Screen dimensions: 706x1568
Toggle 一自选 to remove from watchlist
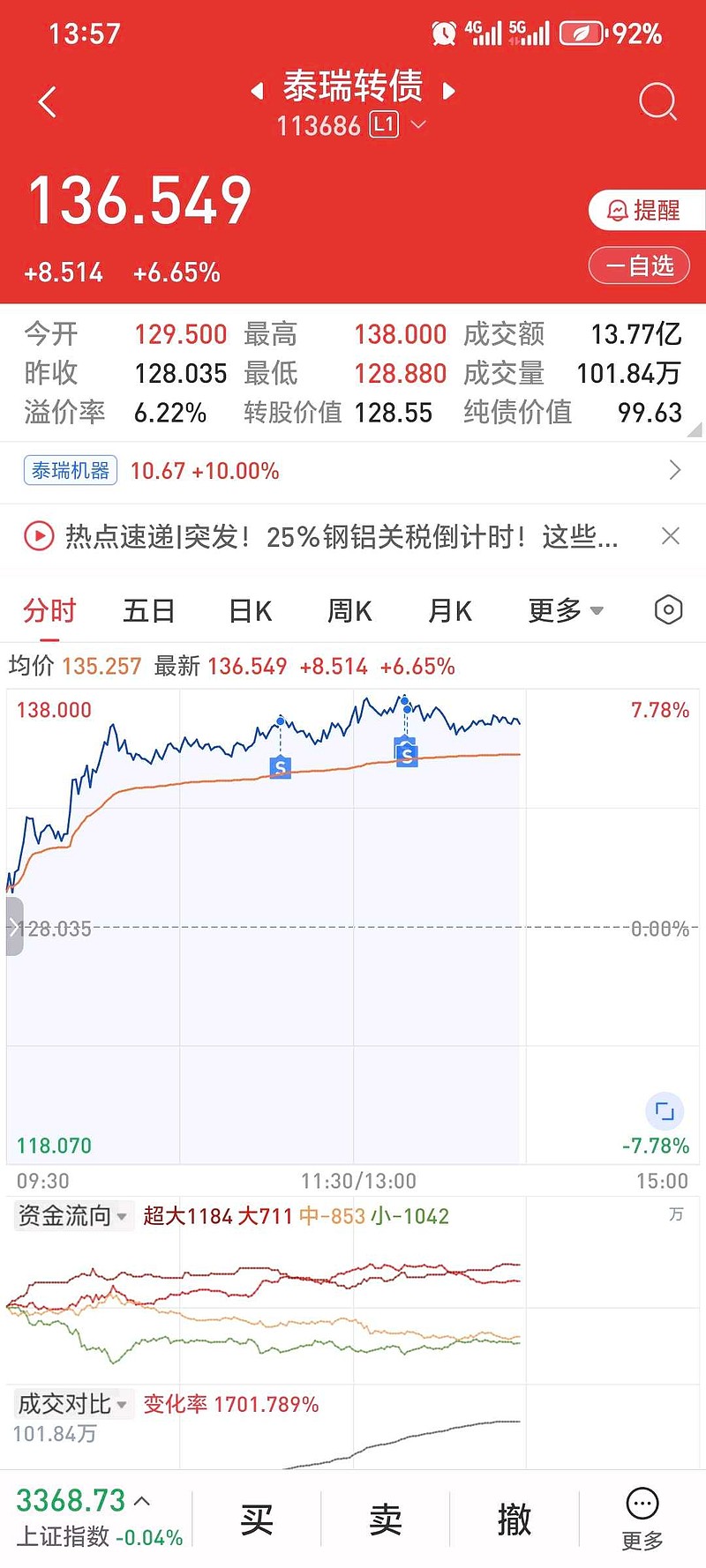(638, 265)
